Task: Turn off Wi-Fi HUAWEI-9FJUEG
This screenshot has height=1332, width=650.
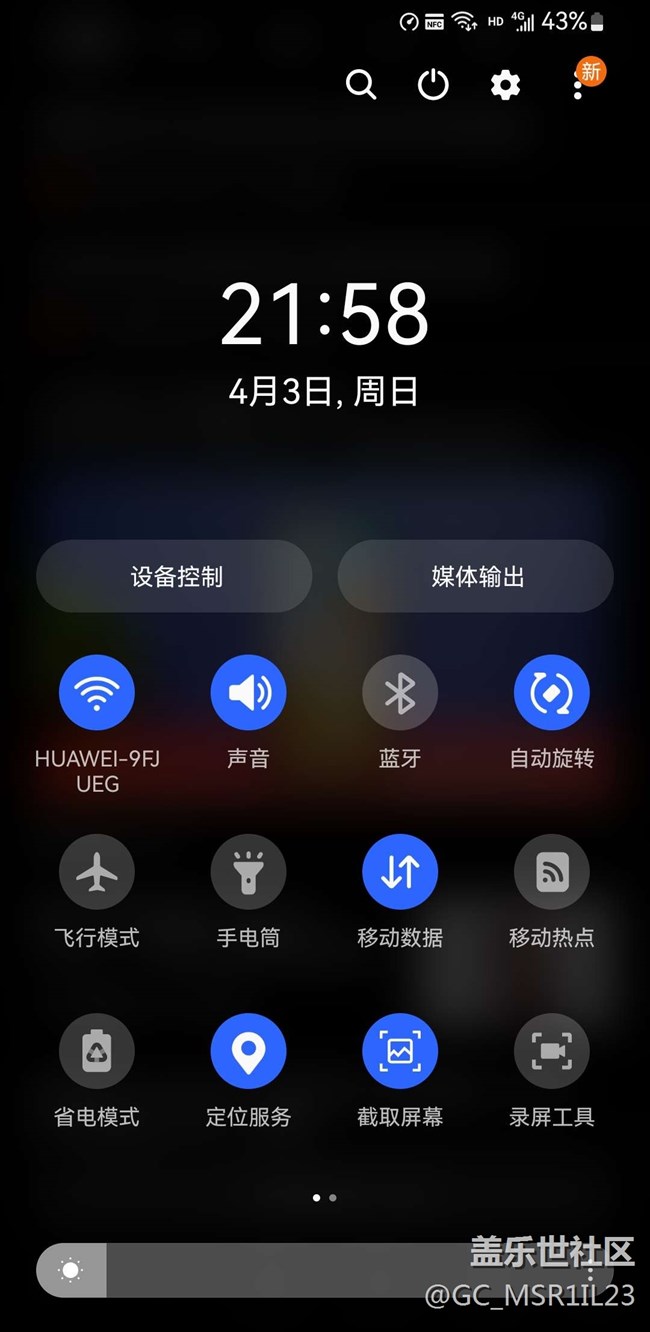Action: (97, 692)
